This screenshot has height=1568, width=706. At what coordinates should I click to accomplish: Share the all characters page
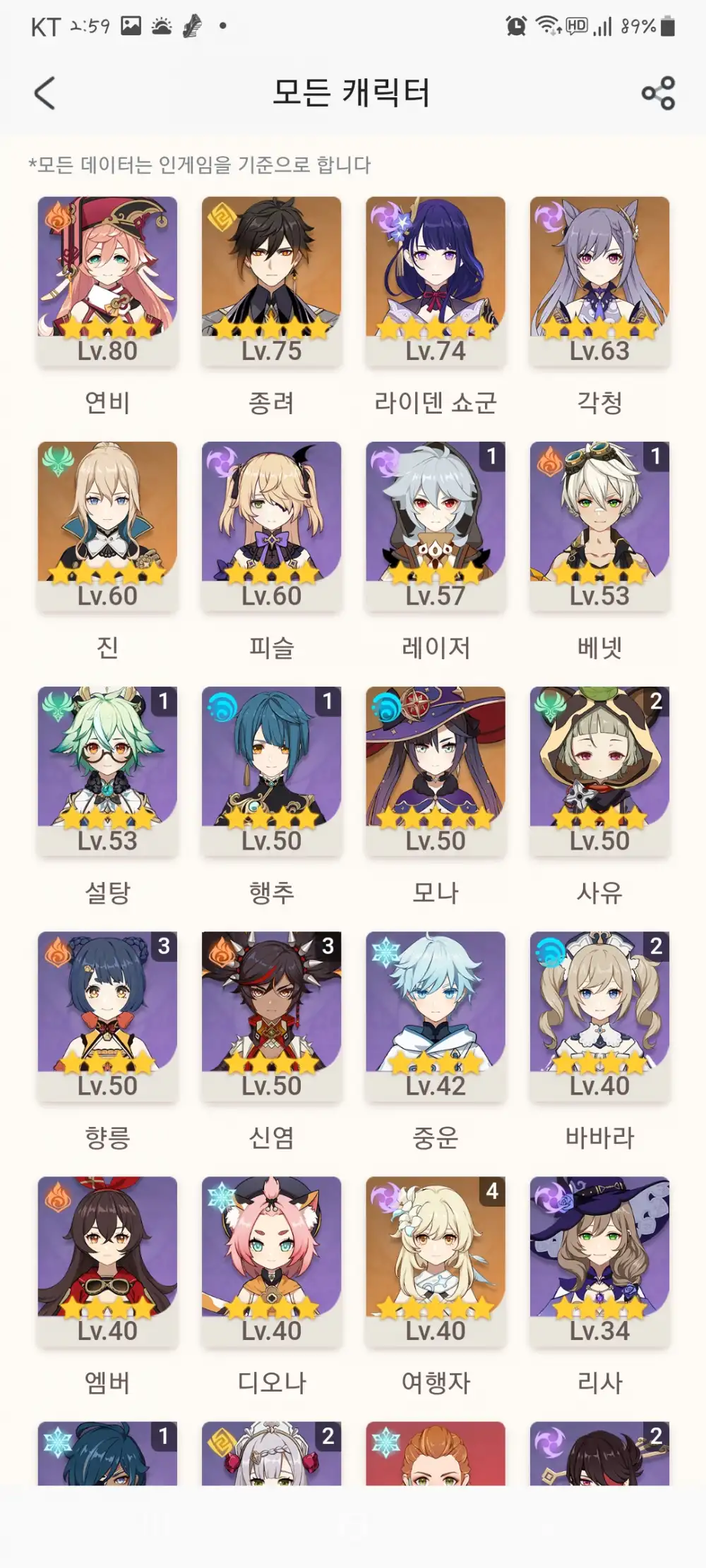(x=658, y=93)
